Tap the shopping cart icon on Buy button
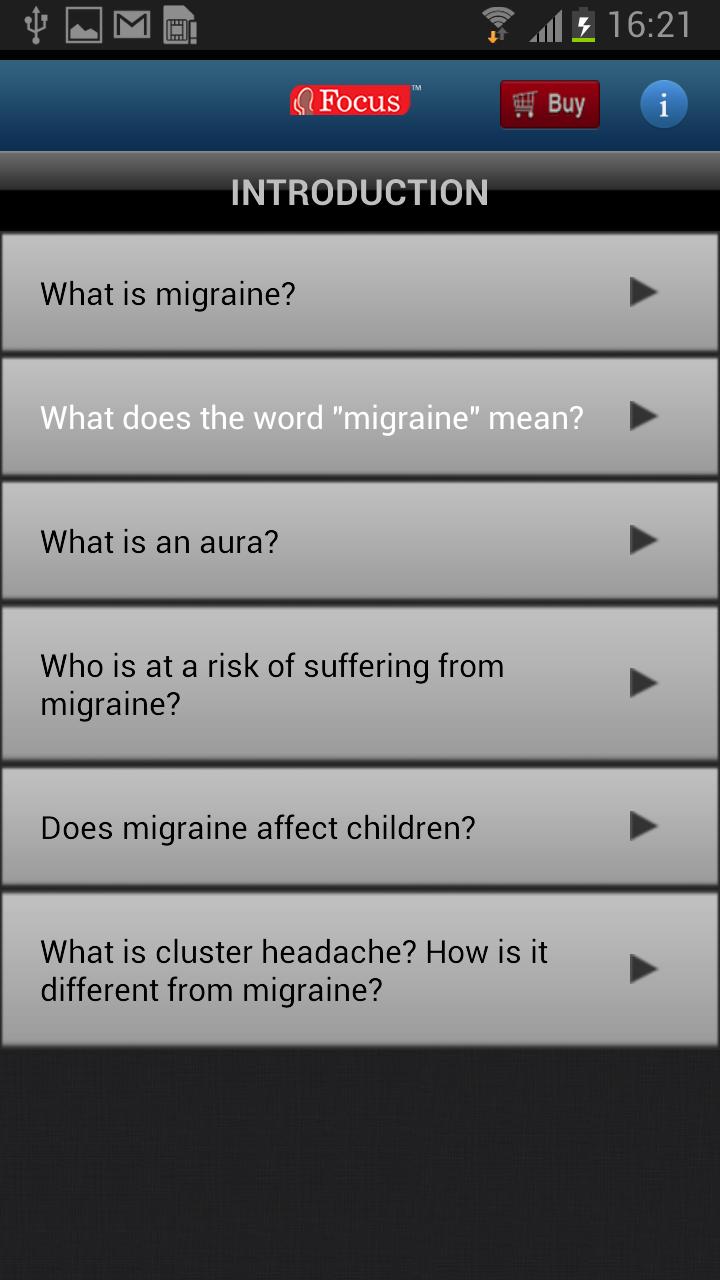The width and height of the screenshot is (720, 1280). pyautogui.click(x=523, y=103)
